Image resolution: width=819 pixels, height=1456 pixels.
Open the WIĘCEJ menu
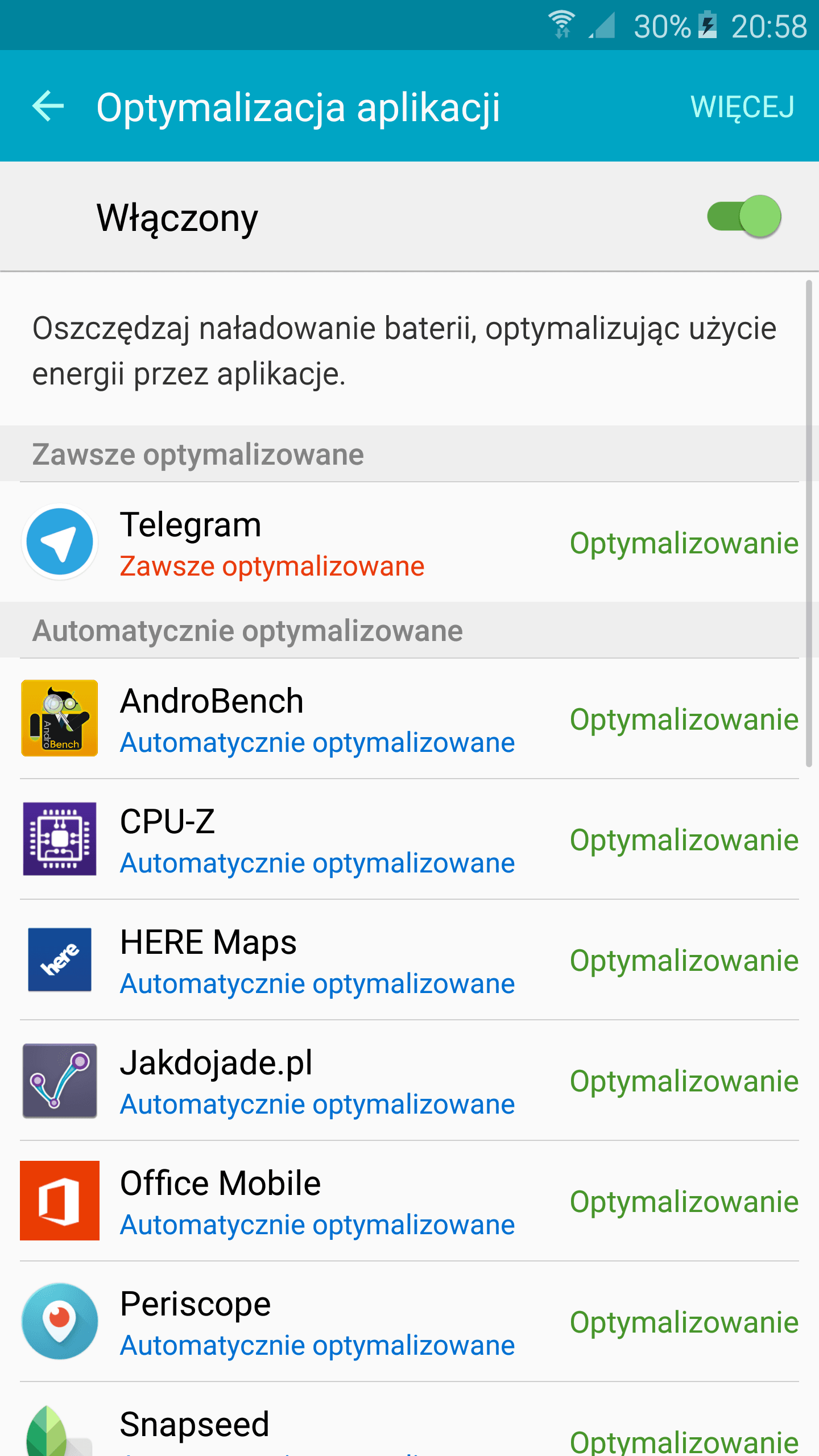[x=742, y=107]
